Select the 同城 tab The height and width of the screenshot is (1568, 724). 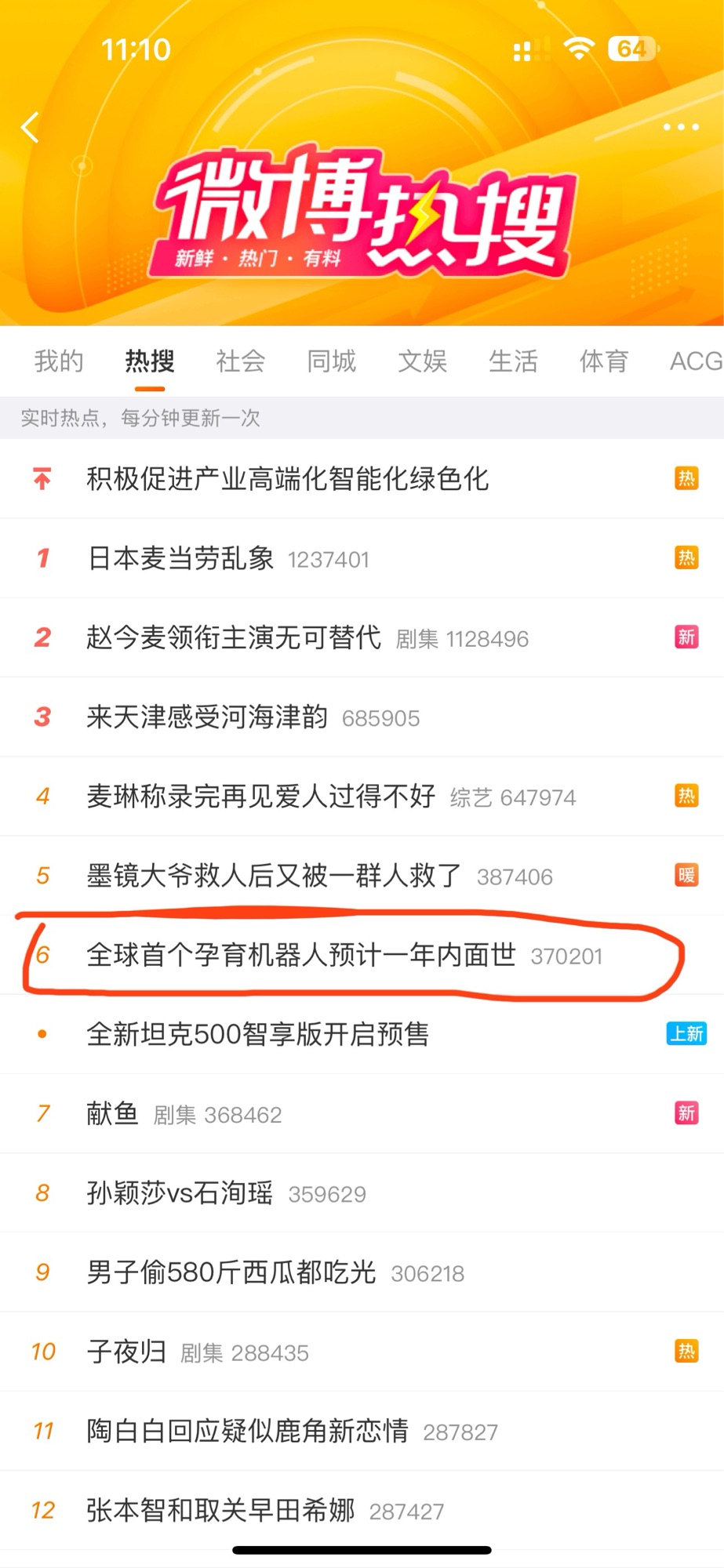[x=331, y=361]
